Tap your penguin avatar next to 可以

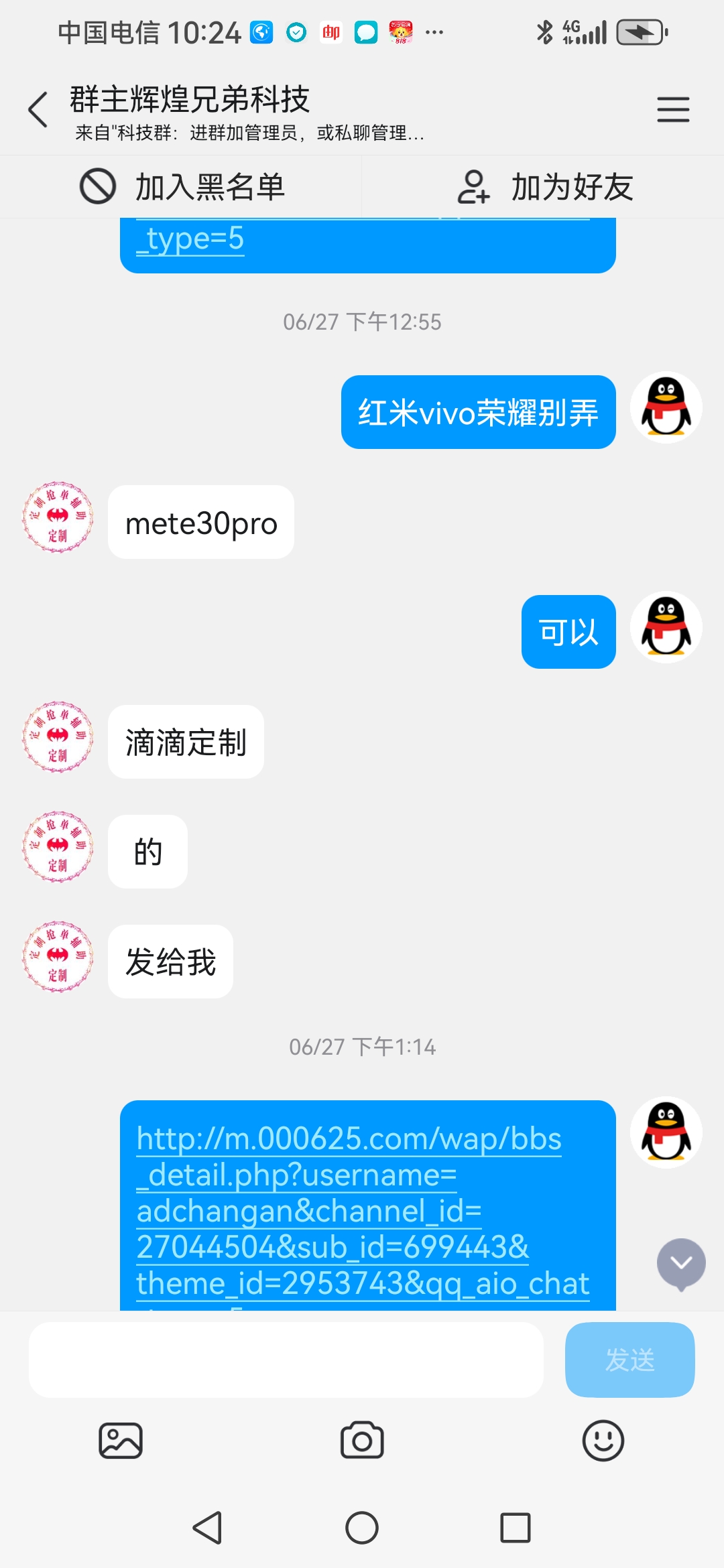666,630
